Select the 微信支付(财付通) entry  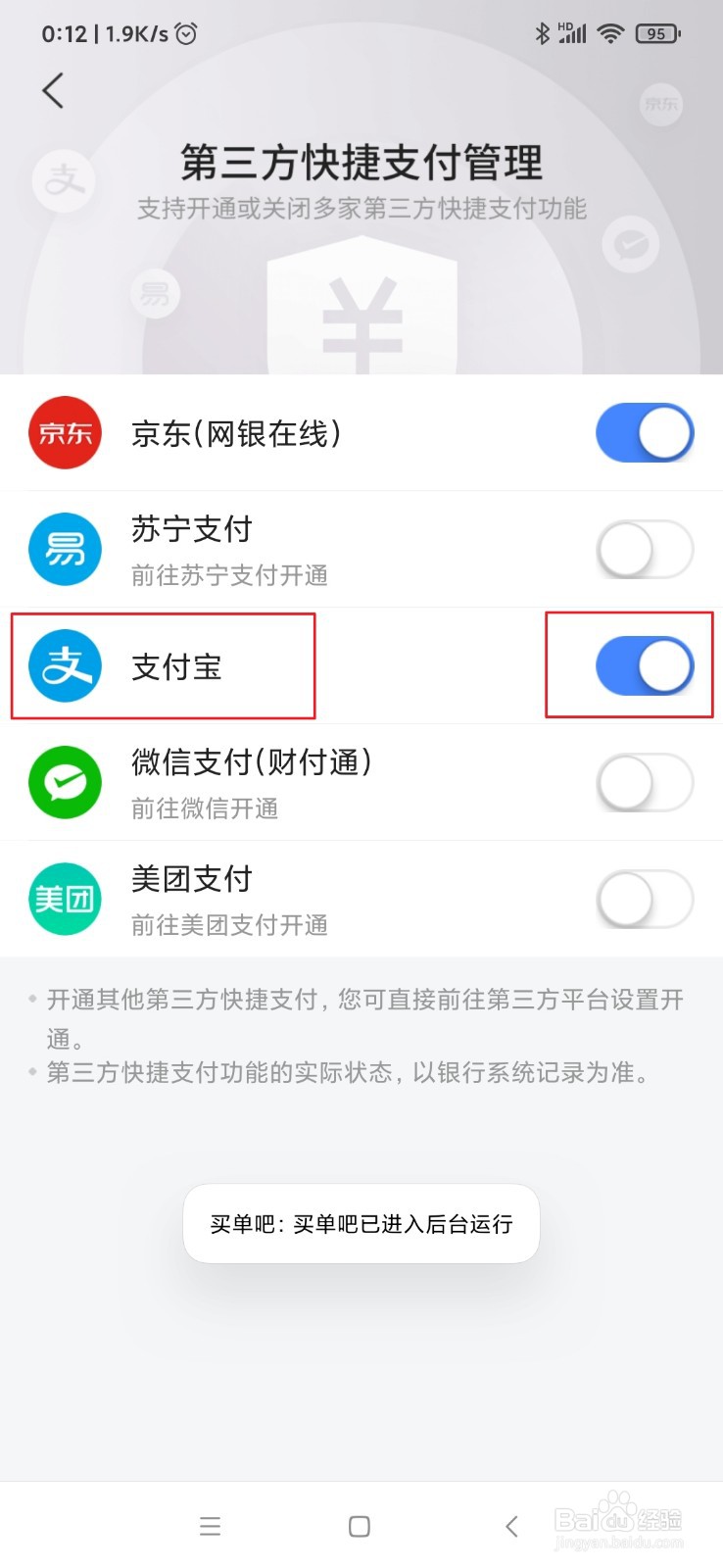coord(252,761)
